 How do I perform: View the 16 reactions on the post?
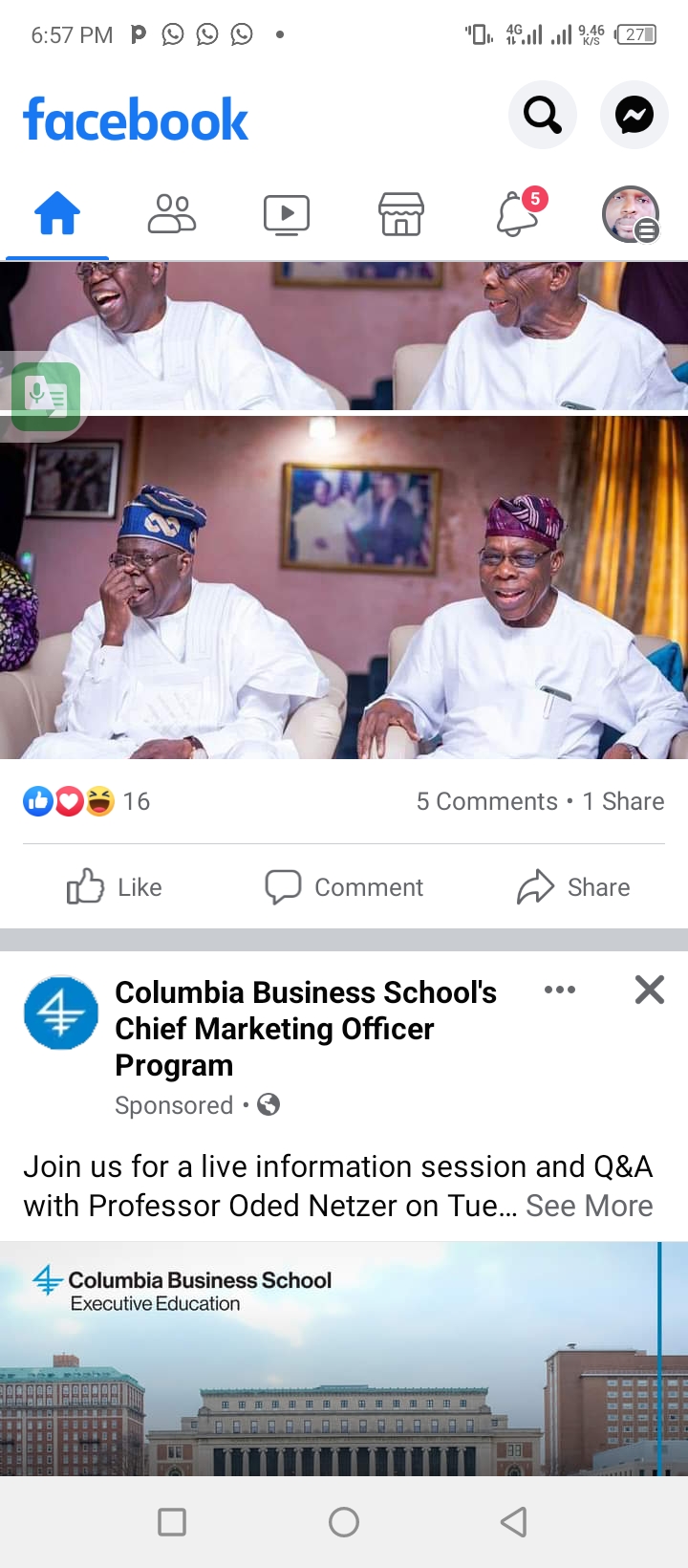86,801
